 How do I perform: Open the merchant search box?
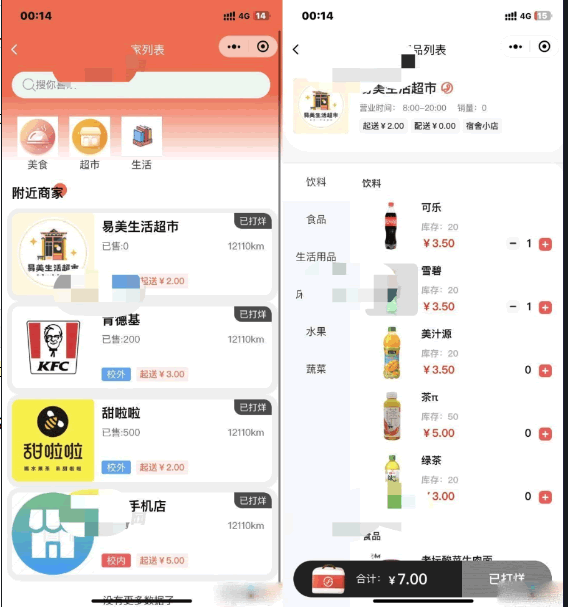pyautogui.click(x=141, y=85)
